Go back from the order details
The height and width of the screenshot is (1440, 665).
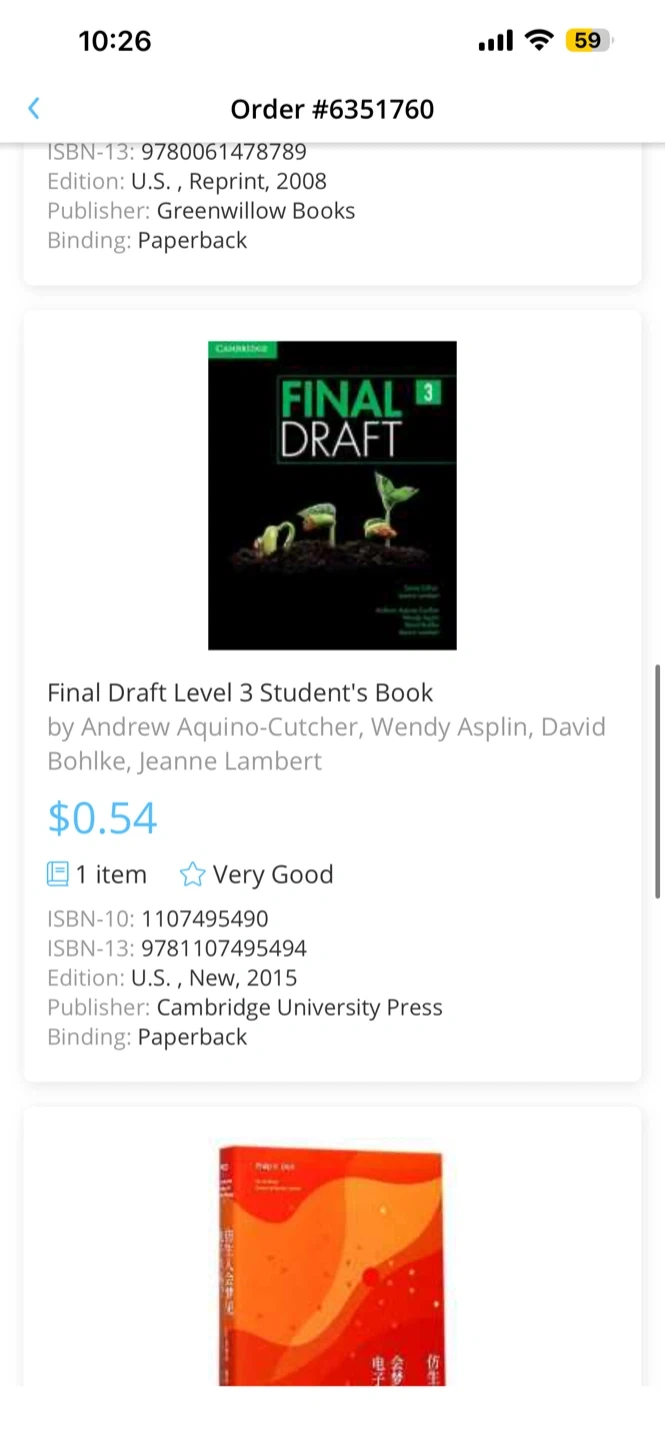point(34,108)
